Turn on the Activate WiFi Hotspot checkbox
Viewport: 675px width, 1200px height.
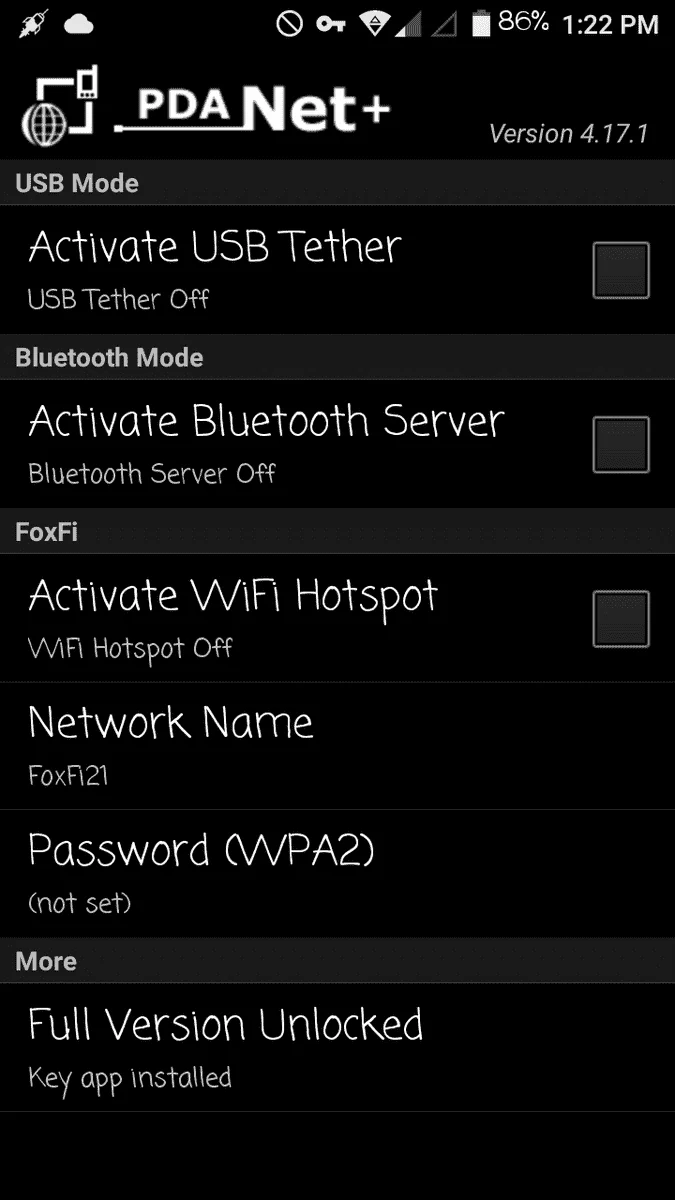(620, 619)
